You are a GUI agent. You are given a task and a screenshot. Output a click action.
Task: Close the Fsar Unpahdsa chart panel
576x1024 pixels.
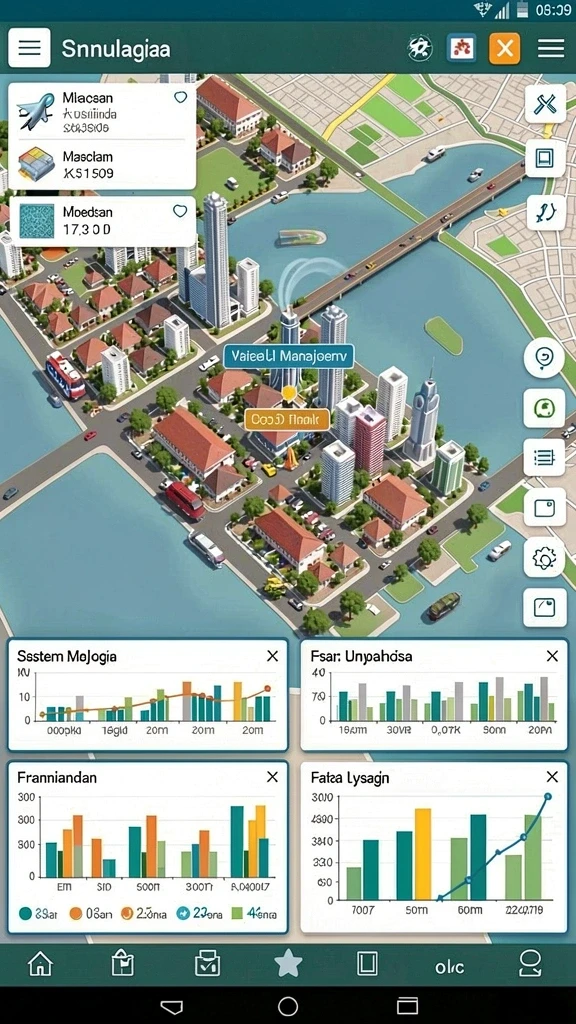coord(552,656)
